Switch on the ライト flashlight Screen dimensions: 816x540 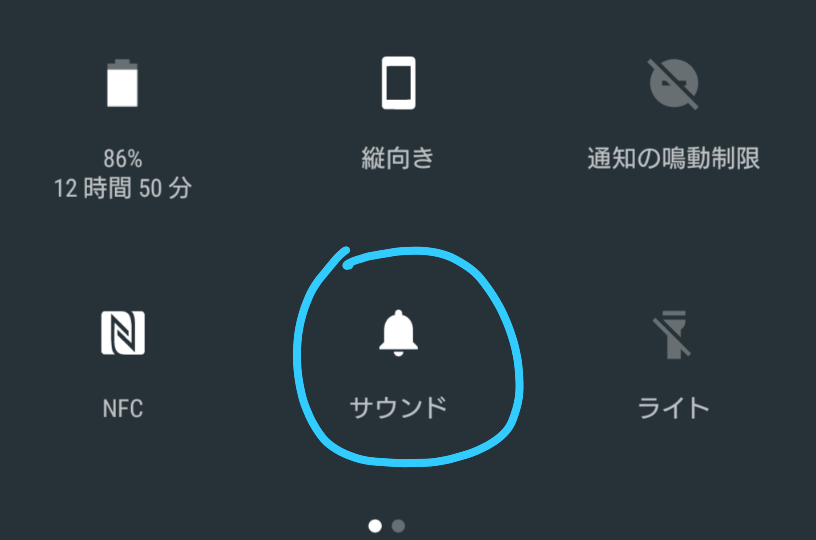coord(673,334)
